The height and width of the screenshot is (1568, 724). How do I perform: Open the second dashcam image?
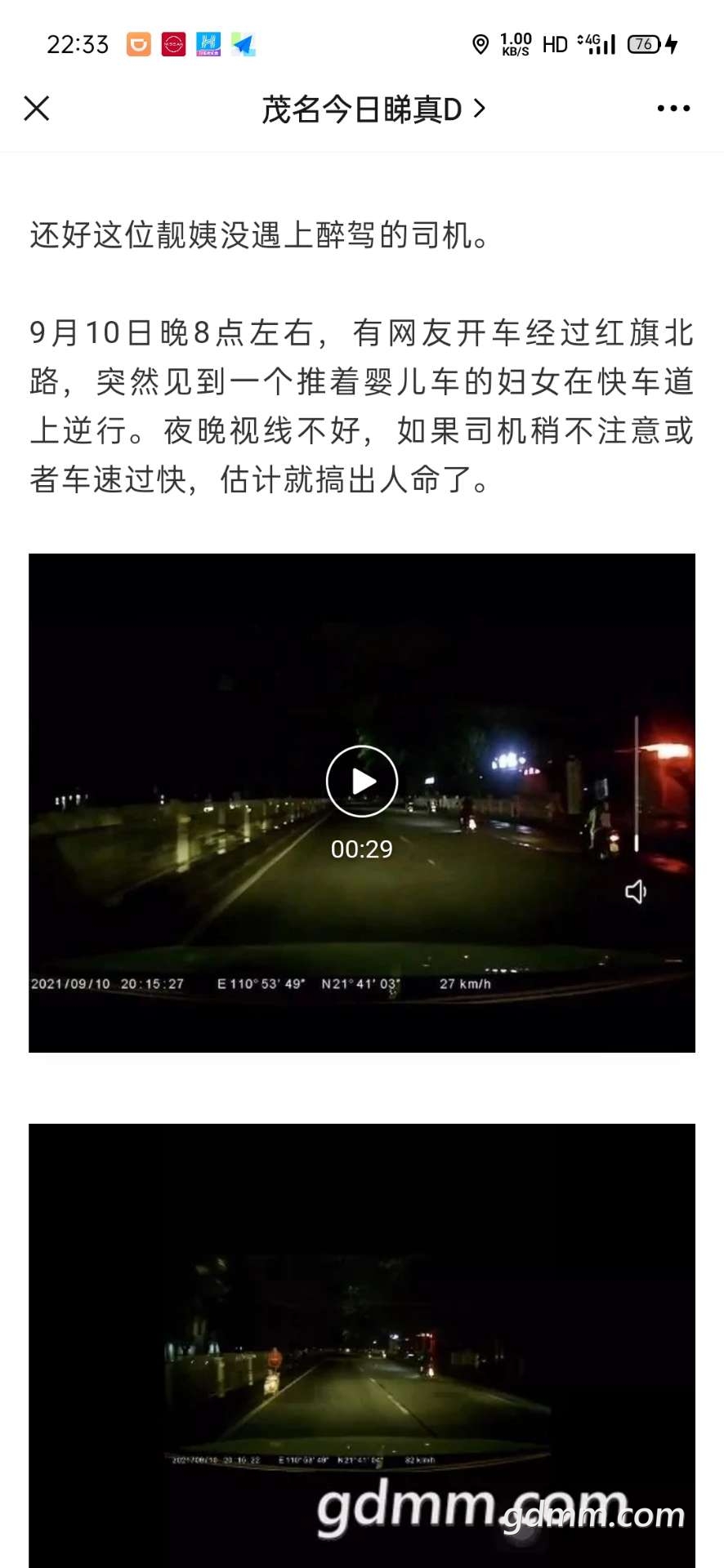click(x=362, y=1345)
